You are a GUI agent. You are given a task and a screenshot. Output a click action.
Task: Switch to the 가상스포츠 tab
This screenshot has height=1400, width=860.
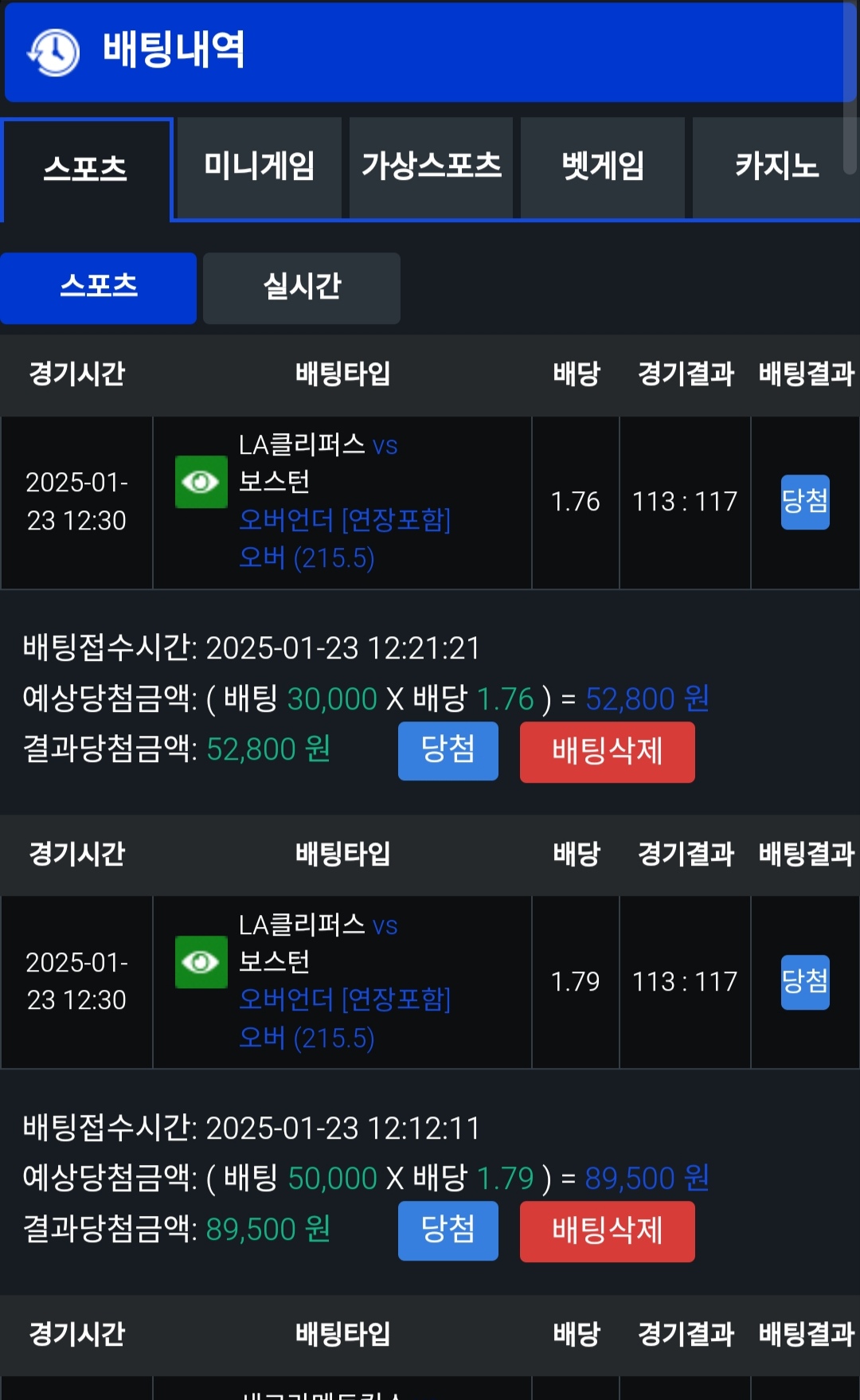(431, 167)
